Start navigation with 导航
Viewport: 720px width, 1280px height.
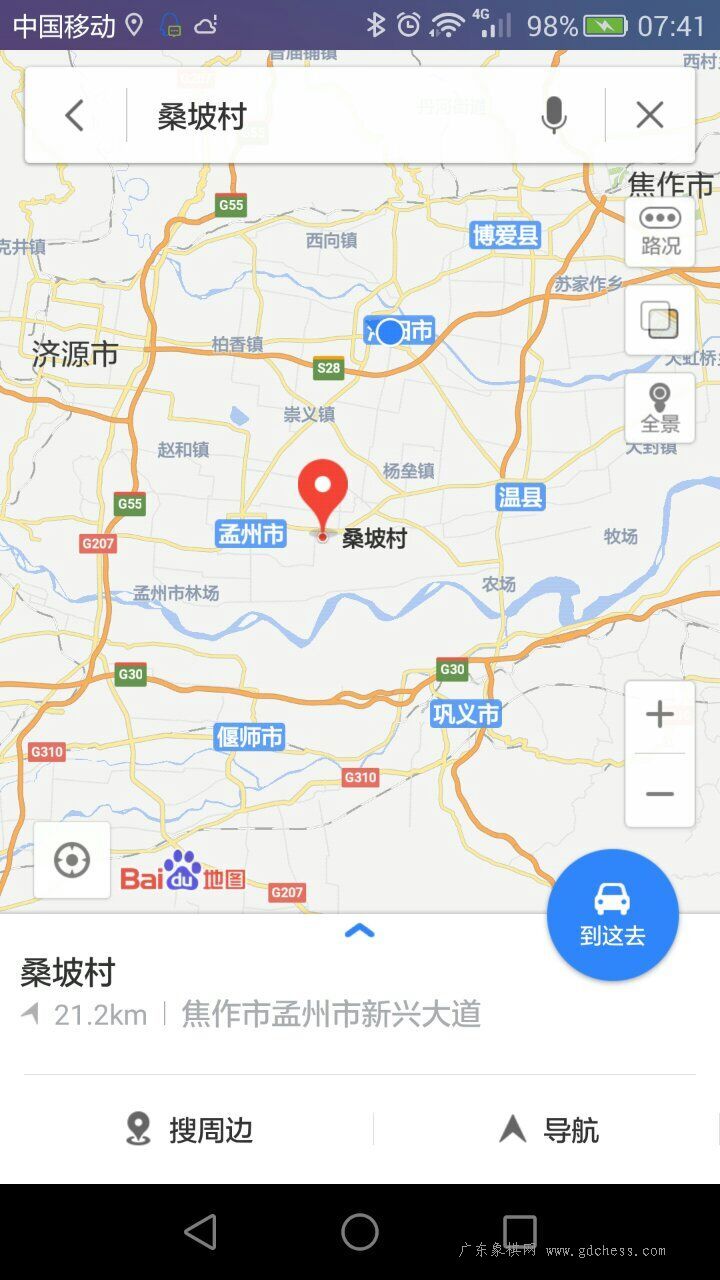(x=548, y=1130)
